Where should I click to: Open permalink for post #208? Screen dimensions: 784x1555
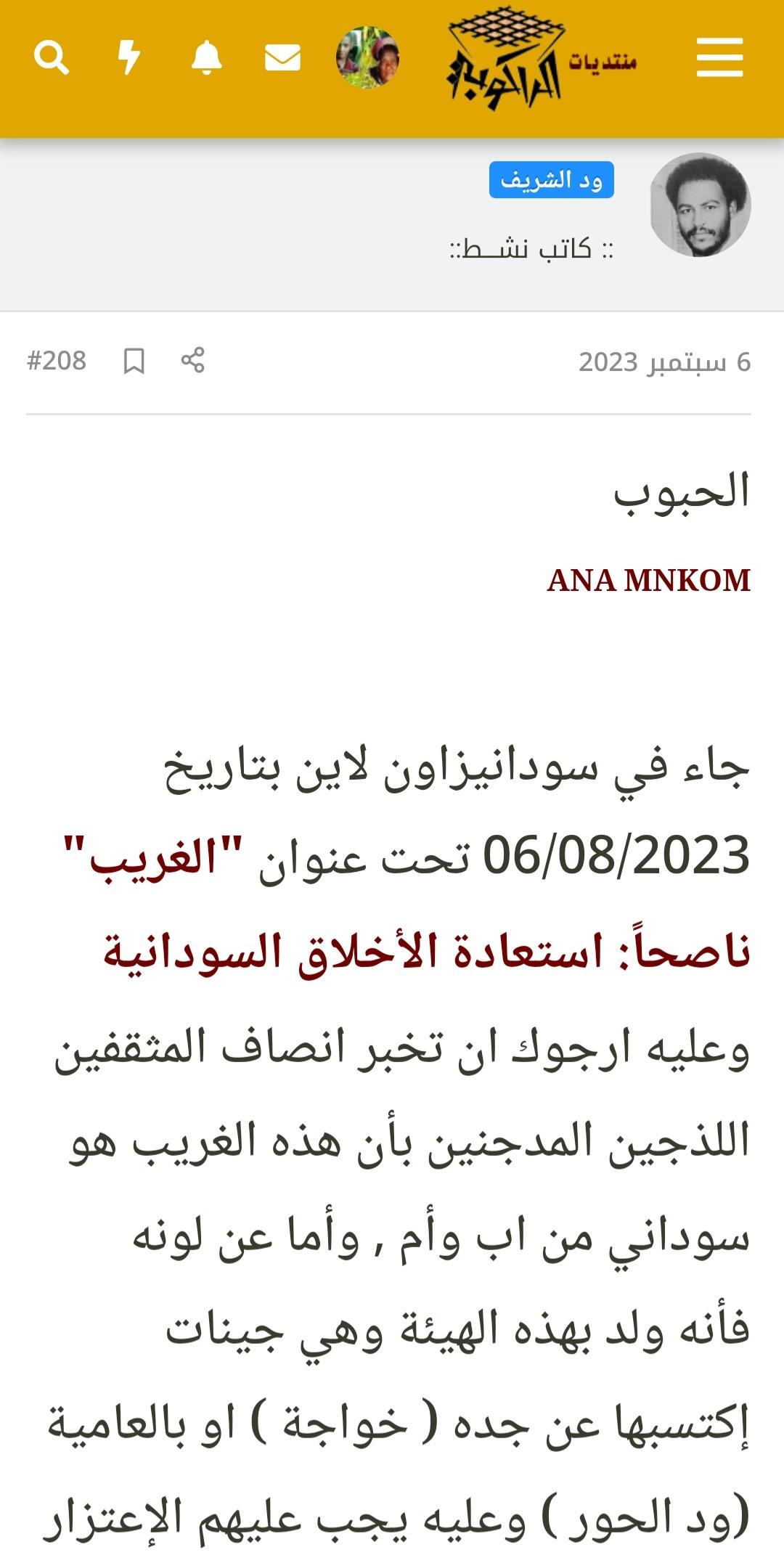57,361
